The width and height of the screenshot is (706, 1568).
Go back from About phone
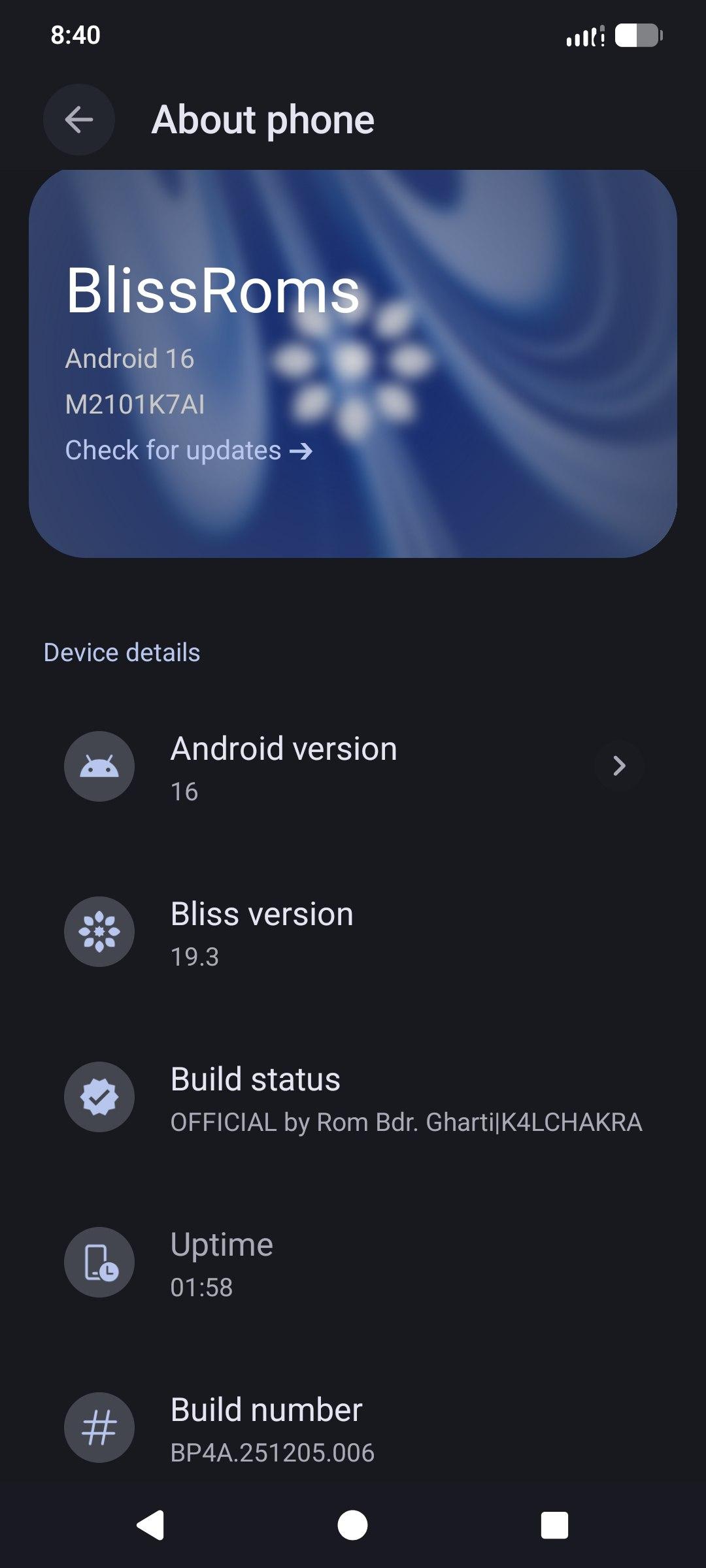(x=79, y=120)
